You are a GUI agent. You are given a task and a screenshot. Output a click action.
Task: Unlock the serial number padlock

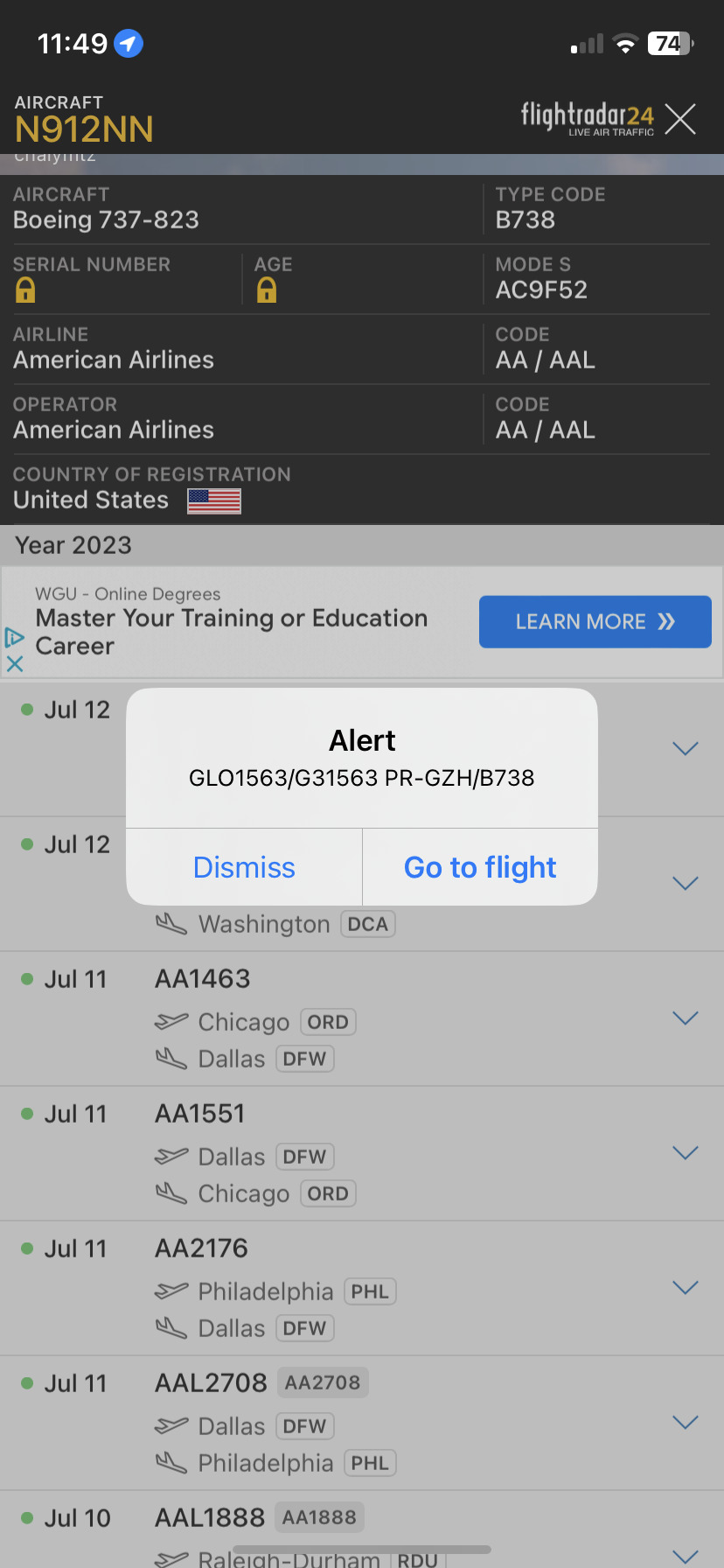point(25,290)
